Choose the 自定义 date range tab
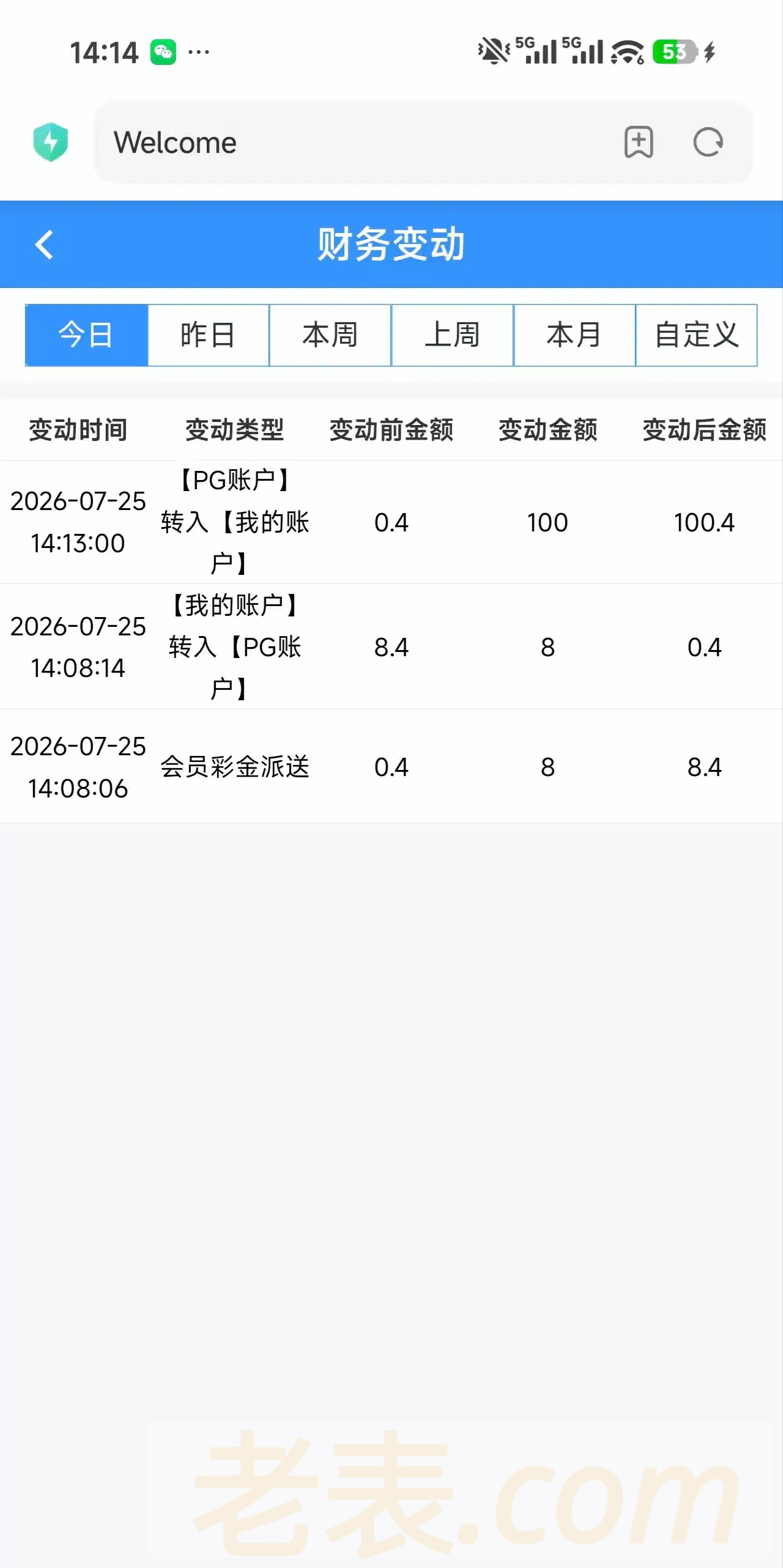 697,335
